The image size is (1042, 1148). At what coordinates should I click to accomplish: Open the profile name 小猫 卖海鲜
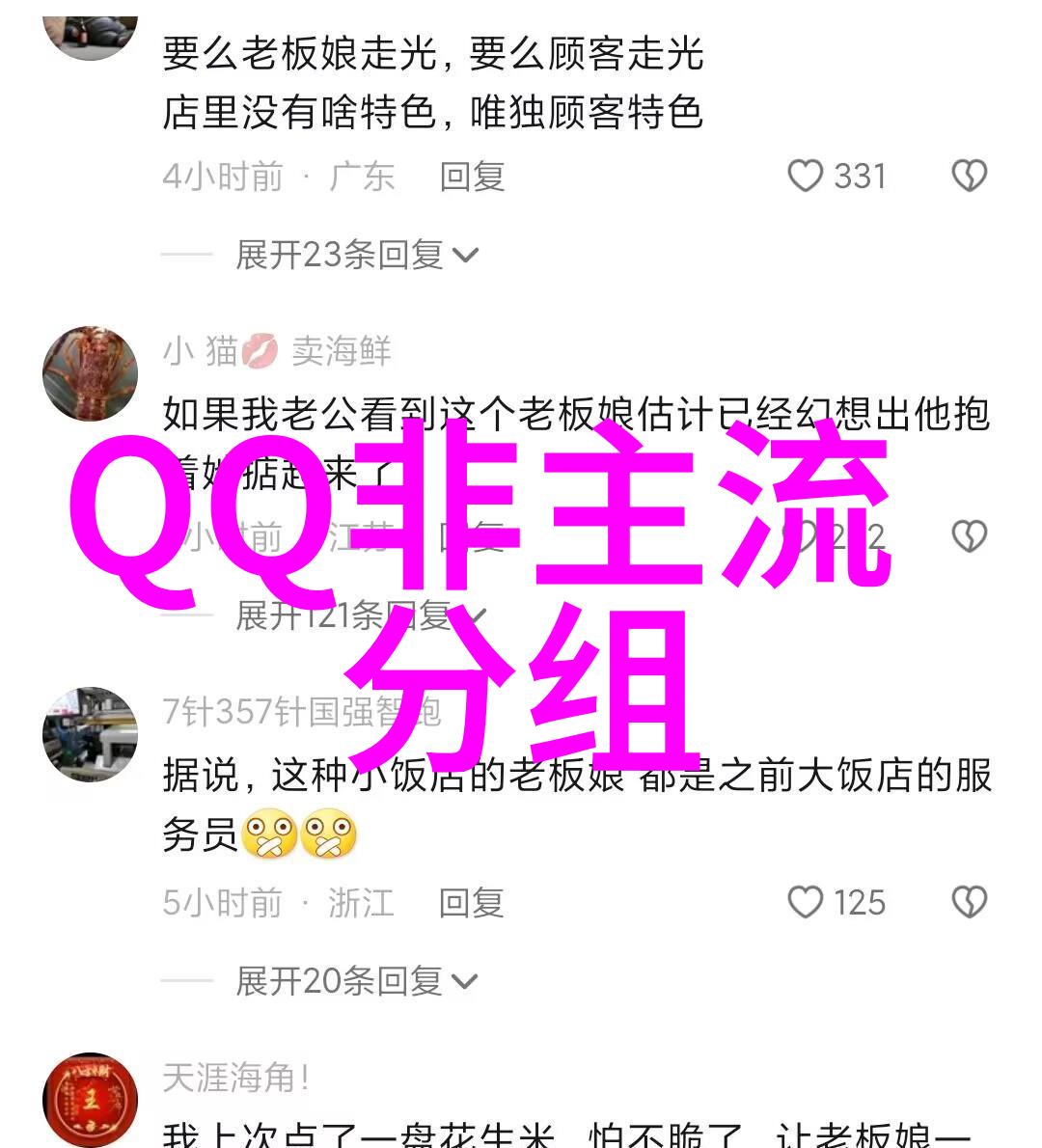point(276,351)
